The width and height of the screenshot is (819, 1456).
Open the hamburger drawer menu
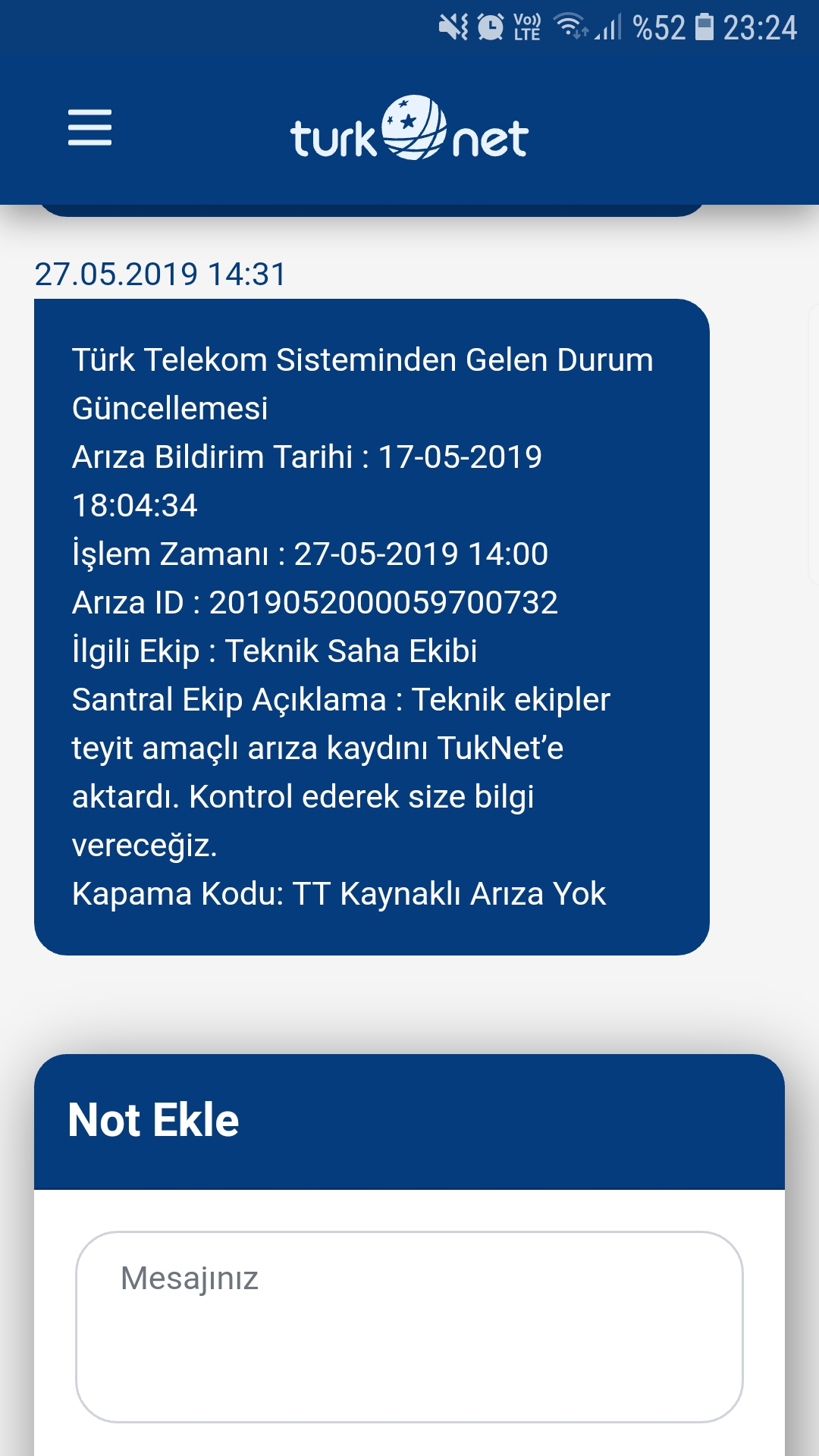89,127
